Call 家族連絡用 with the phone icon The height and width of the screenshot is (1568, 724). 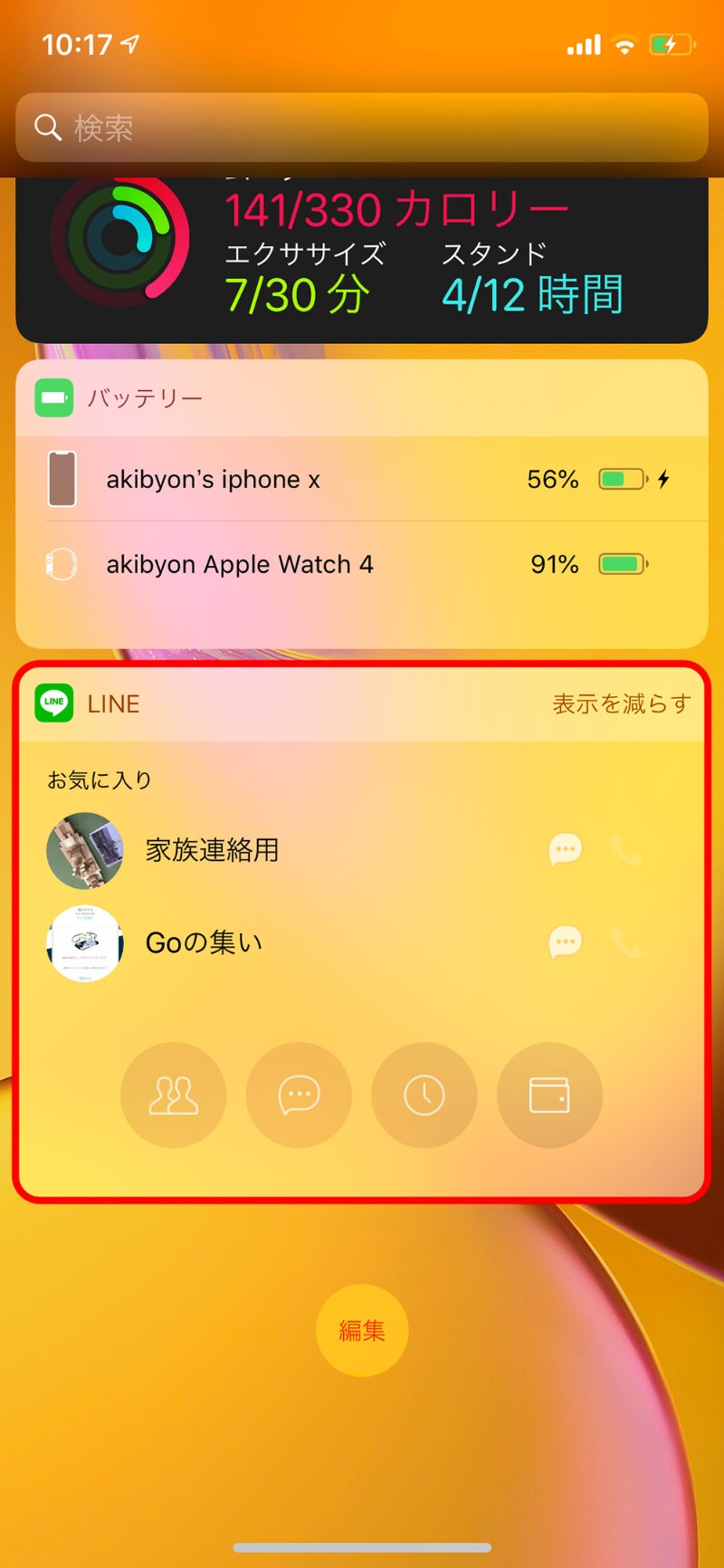(x=626, y=850)
